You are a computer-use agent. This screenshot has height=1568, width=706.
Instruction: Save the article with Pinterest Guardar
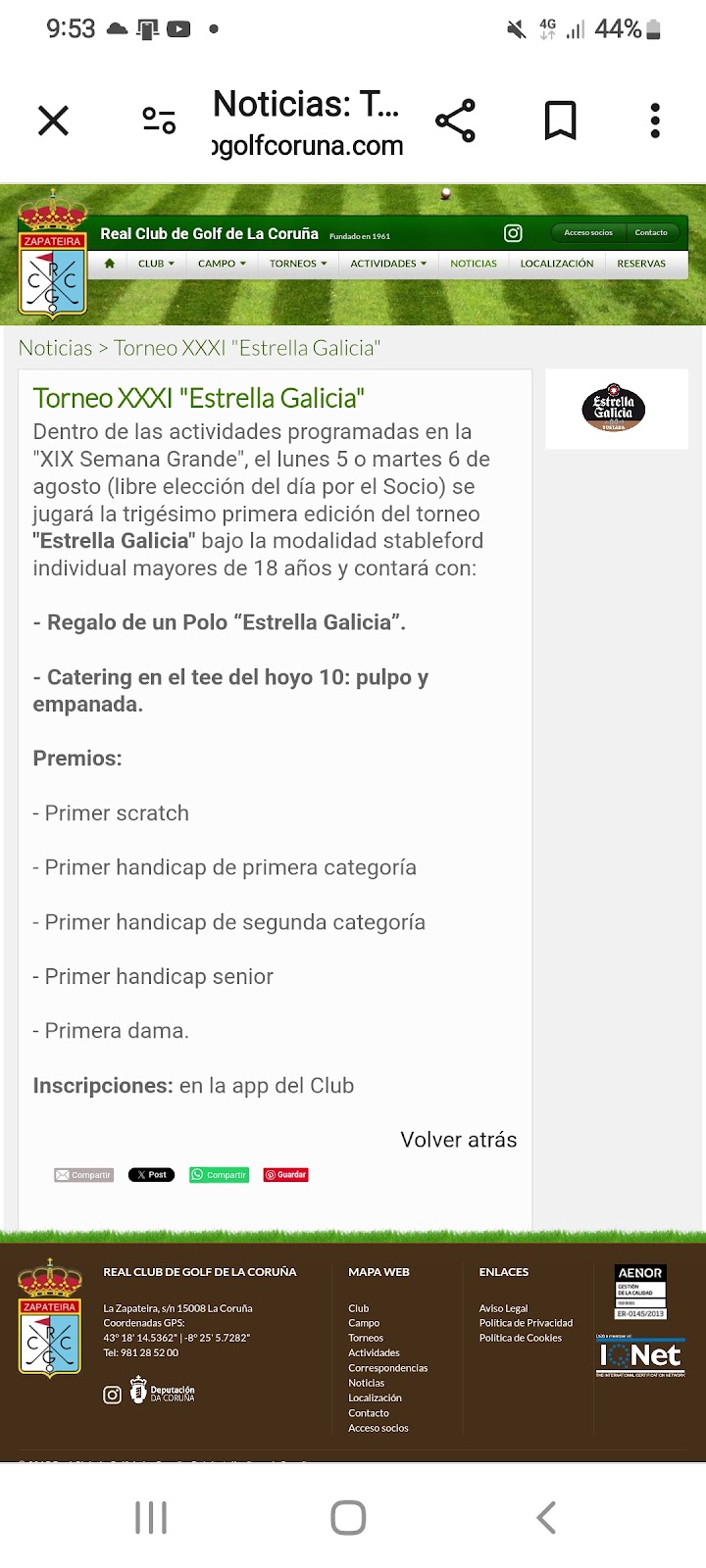tap(286, 1175)
